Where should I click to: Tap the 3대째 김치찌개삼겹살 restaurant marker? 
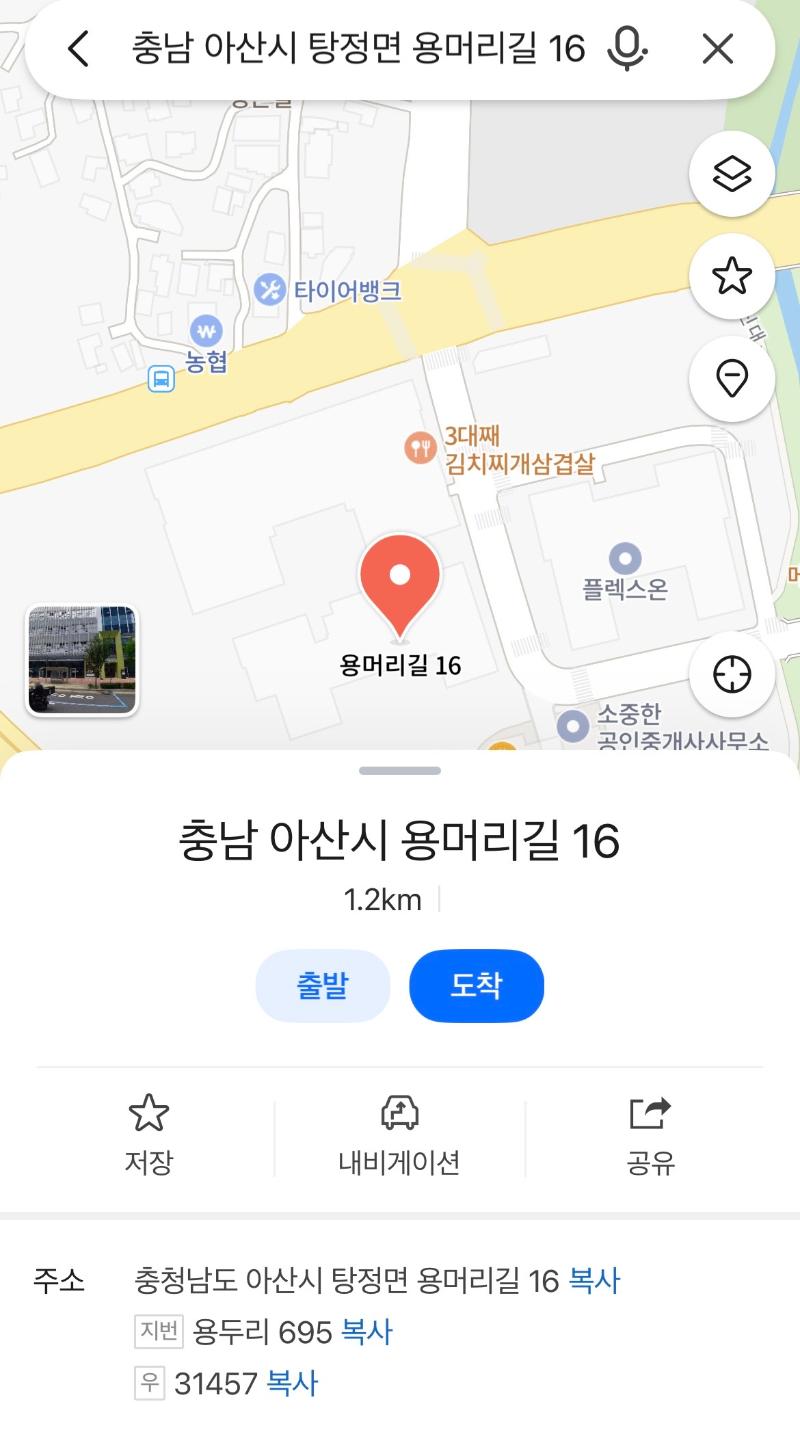point(420,447)
